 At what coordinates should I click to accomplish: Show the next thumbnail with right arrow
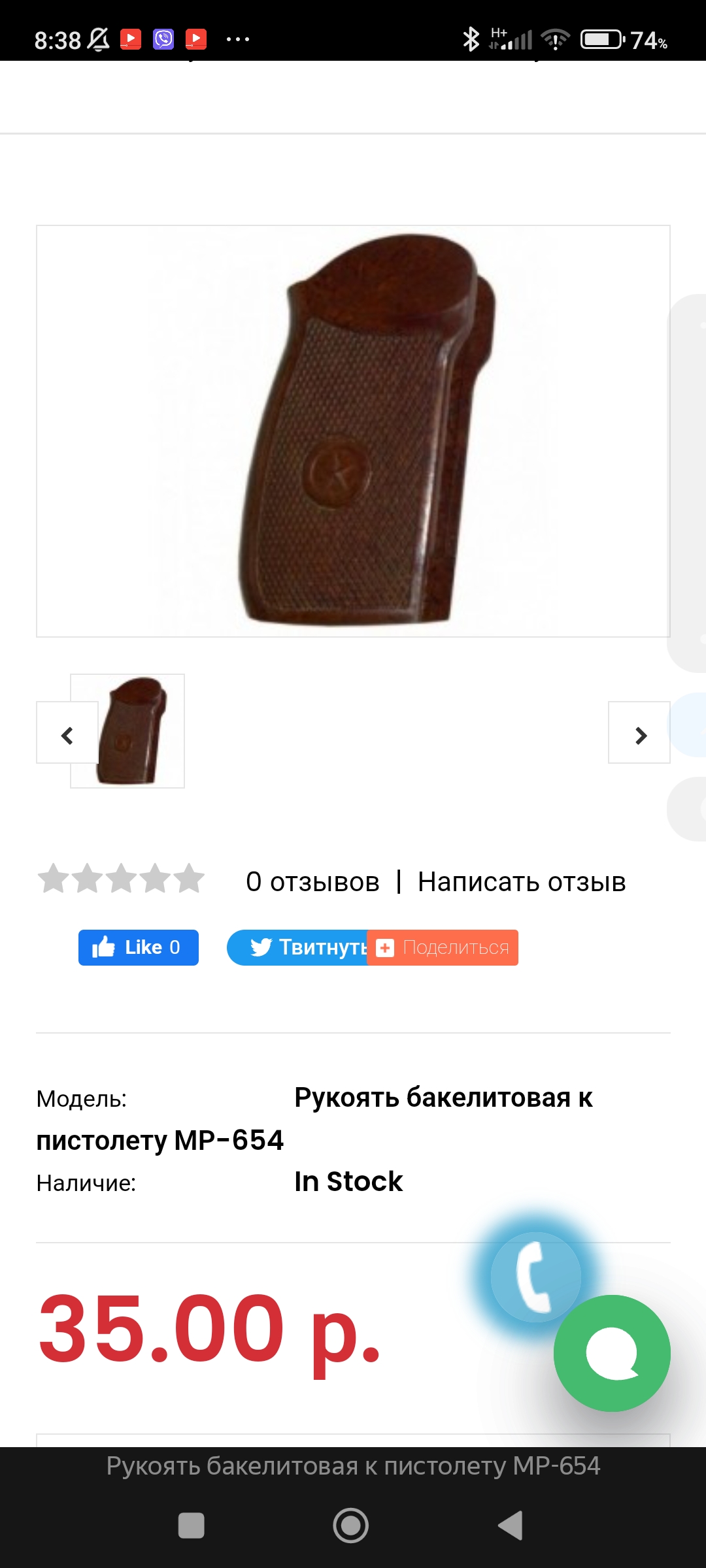(639, 733)
